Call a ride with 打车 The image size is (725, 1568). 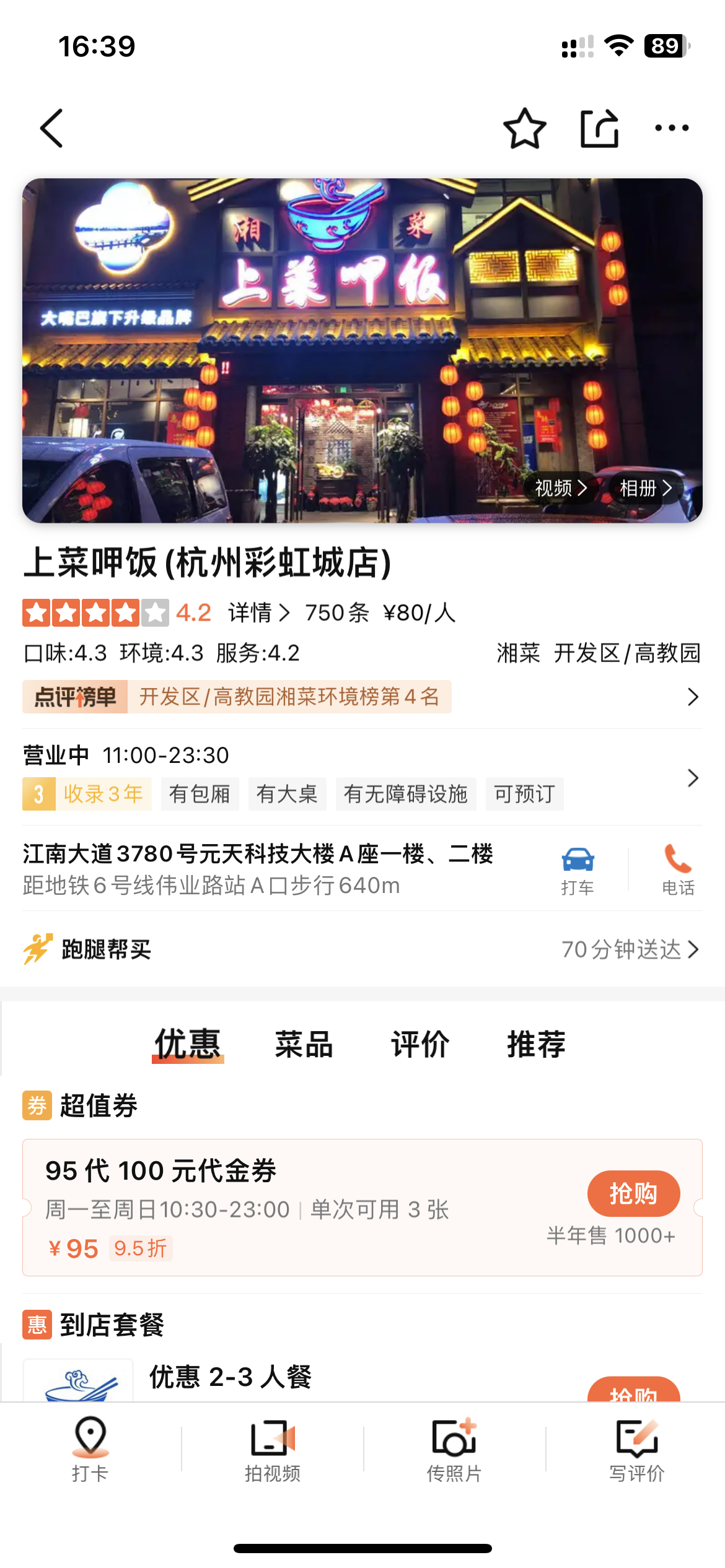click(x=578, y=869)
